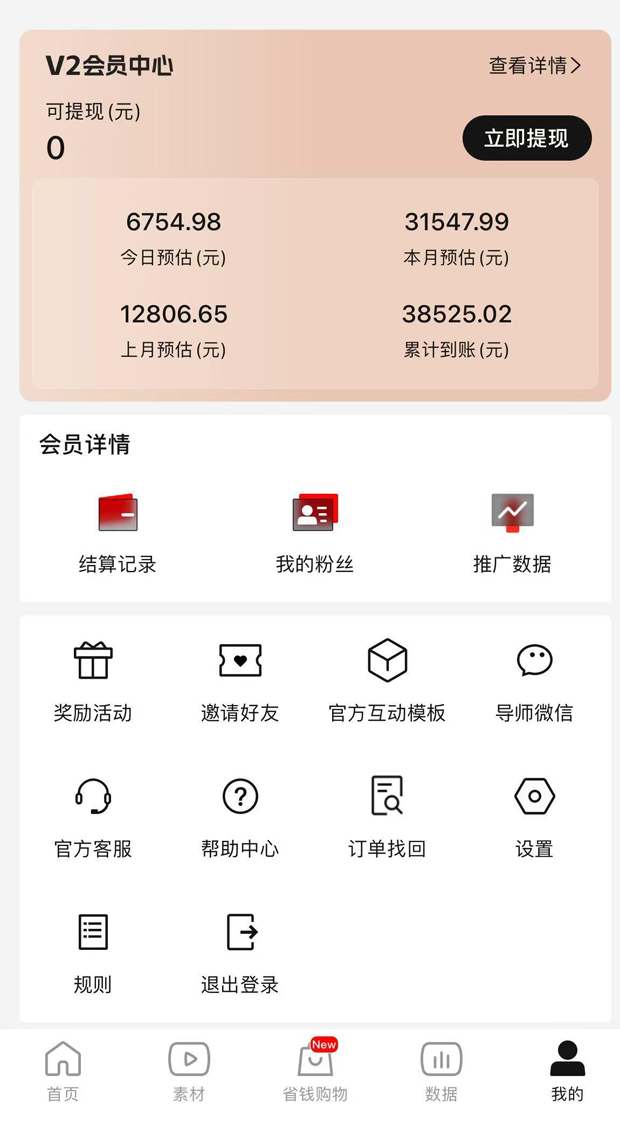Switch to the 首页 home tab

tap(63, 1071)
